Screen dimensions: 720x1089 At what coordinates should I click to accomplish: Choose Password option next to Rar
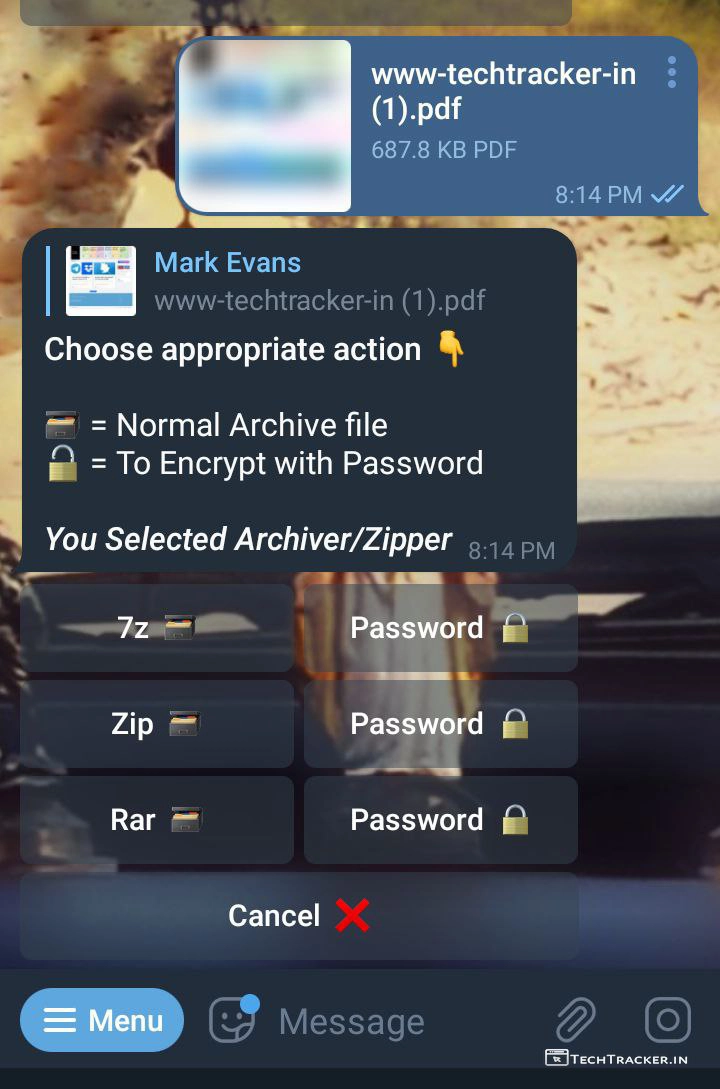pyautogui.click(x=440, y=820)
